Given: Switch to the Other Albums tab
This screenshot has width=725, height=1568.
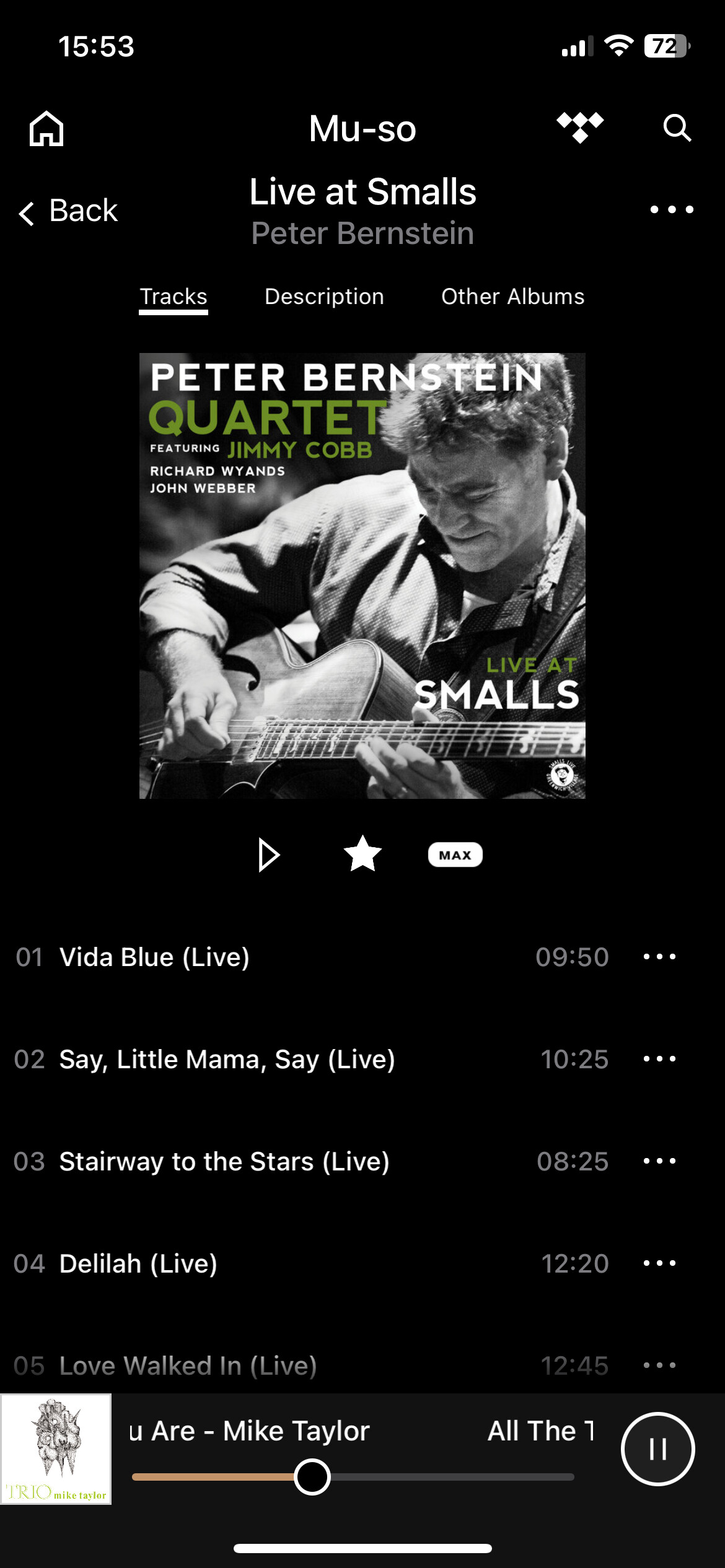Looking at the screenshot, I should pos(512,297).
